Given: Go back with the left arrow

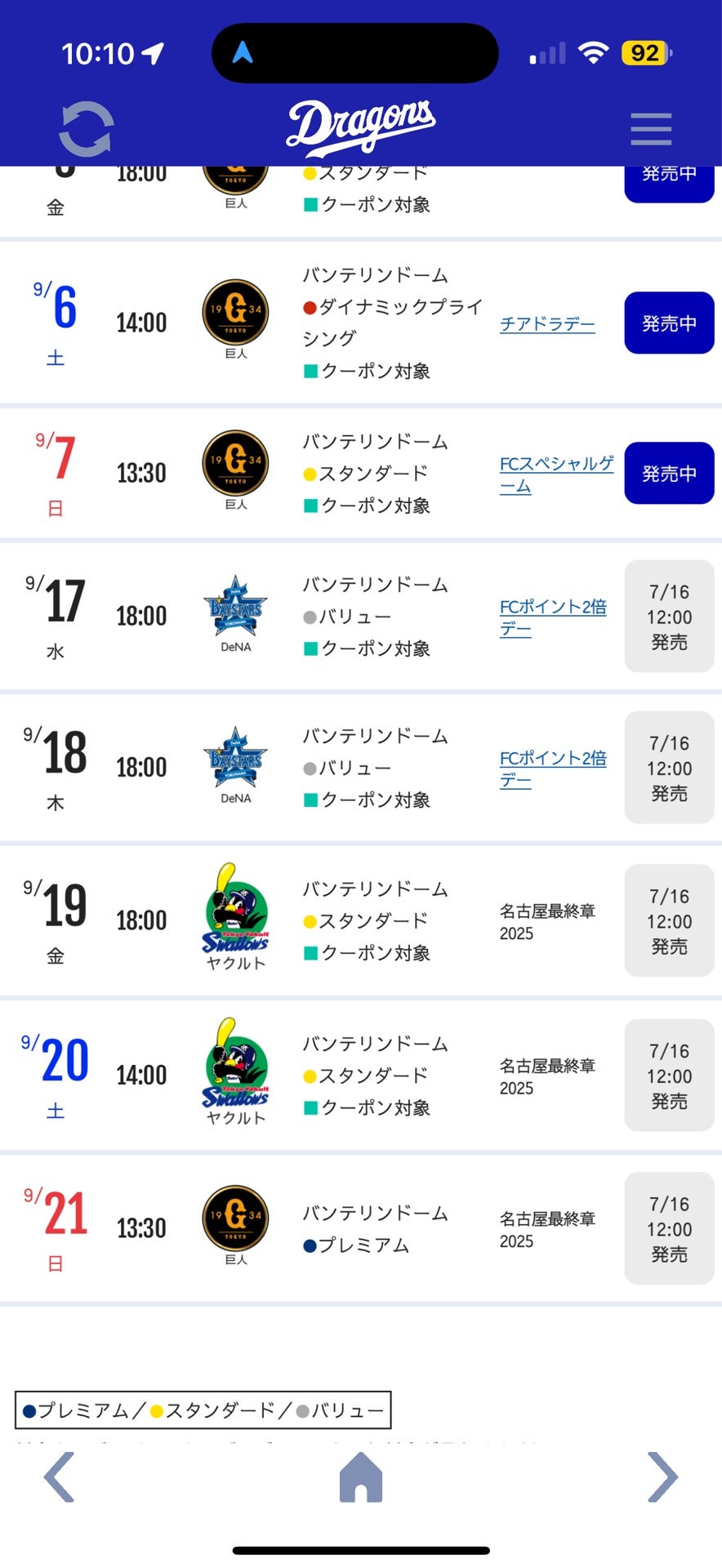Looking at the screenshot, I should [60, 1477].
